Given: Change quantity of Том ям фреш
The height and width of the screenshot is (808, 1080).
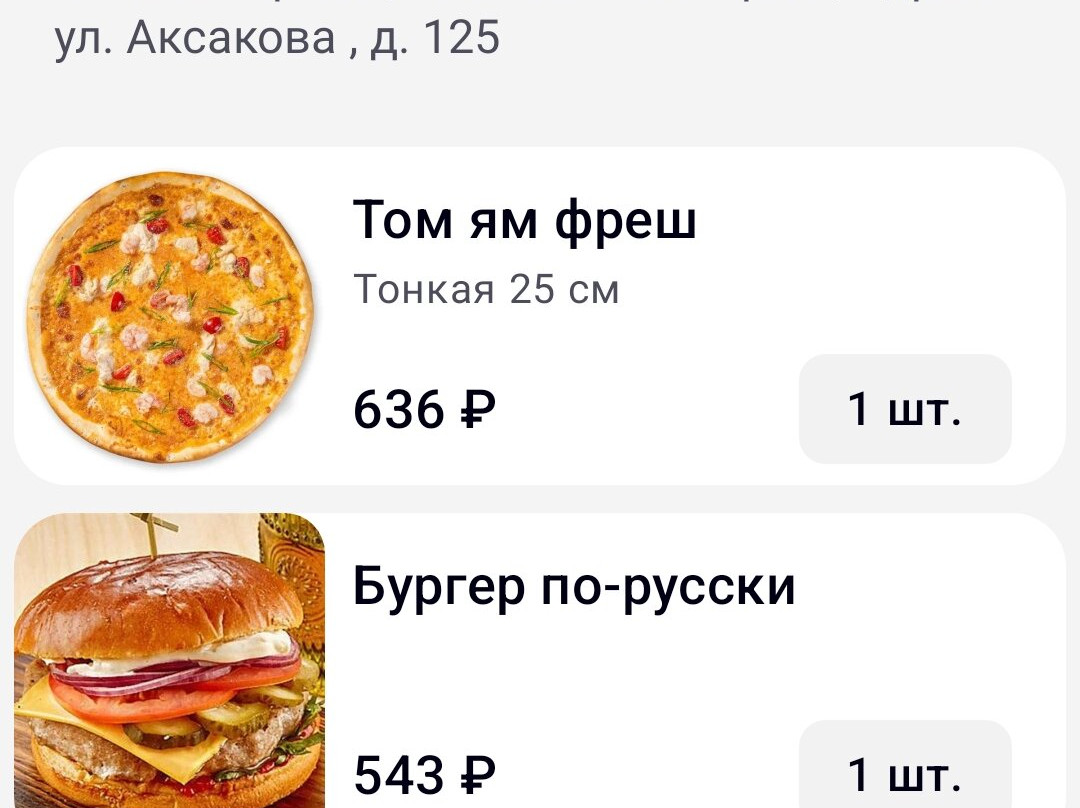Looking at the screenshot, I should (x=904, y=409).
